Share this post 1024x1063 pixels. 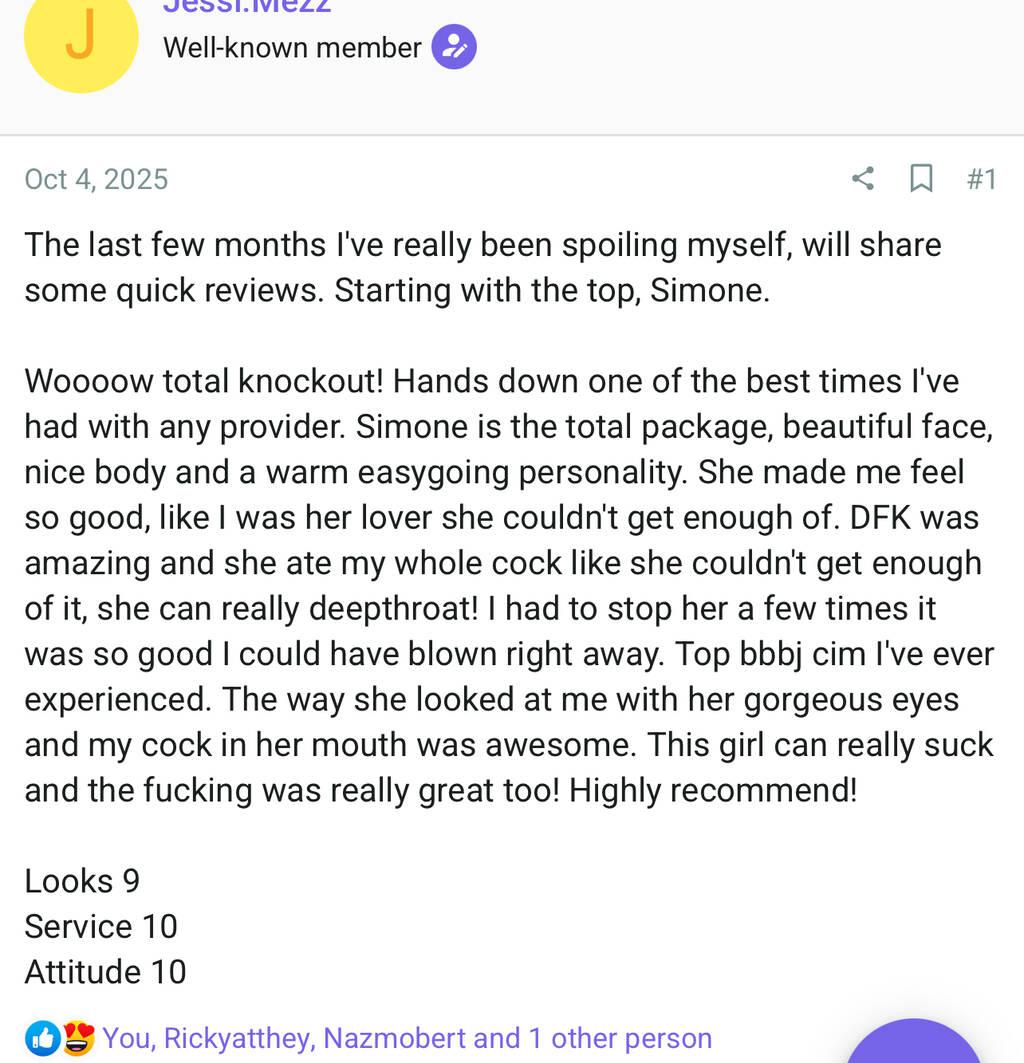click(x=863, y=179)
